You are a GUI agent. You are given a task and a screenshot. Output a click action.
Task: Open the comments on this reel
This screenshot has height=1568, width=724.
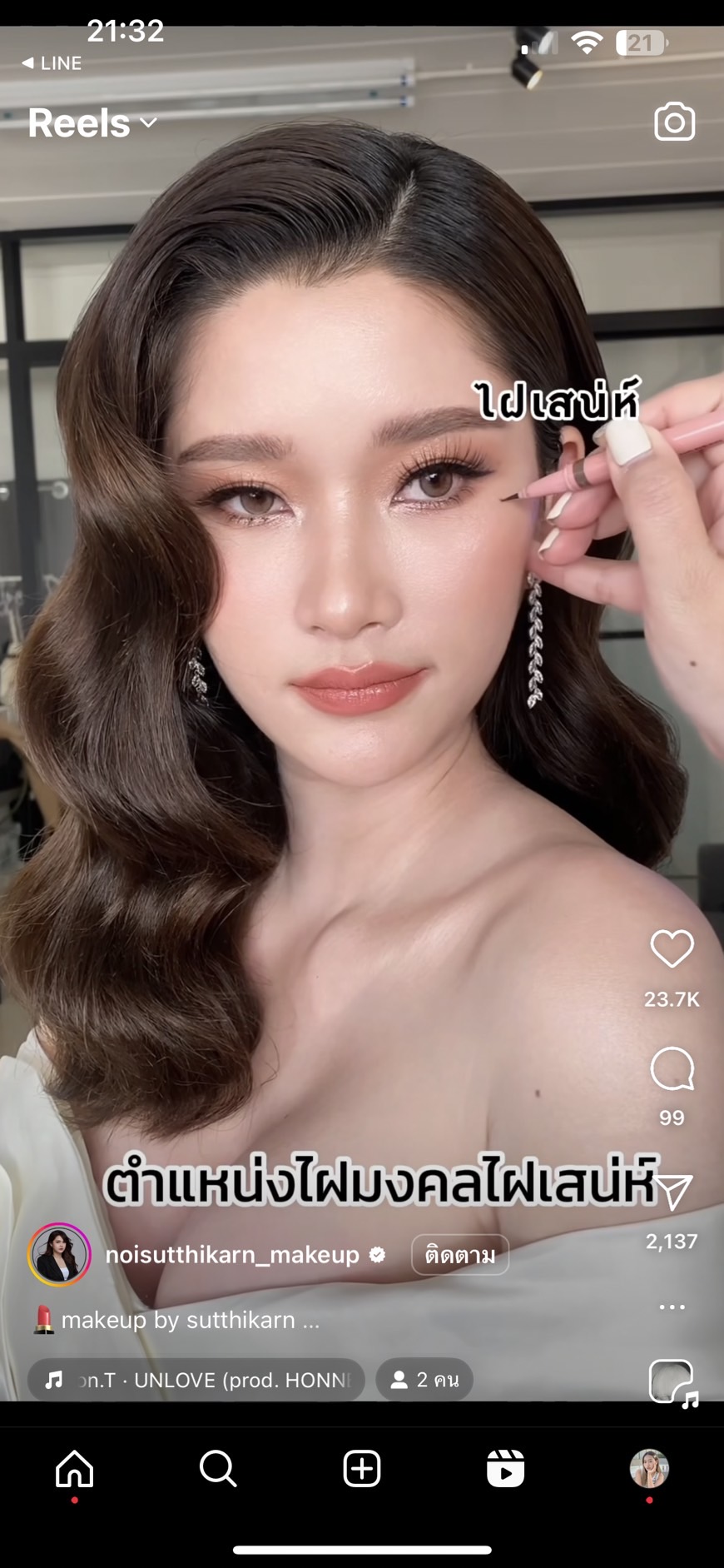pyautogui.click(x=672, y=1069)
